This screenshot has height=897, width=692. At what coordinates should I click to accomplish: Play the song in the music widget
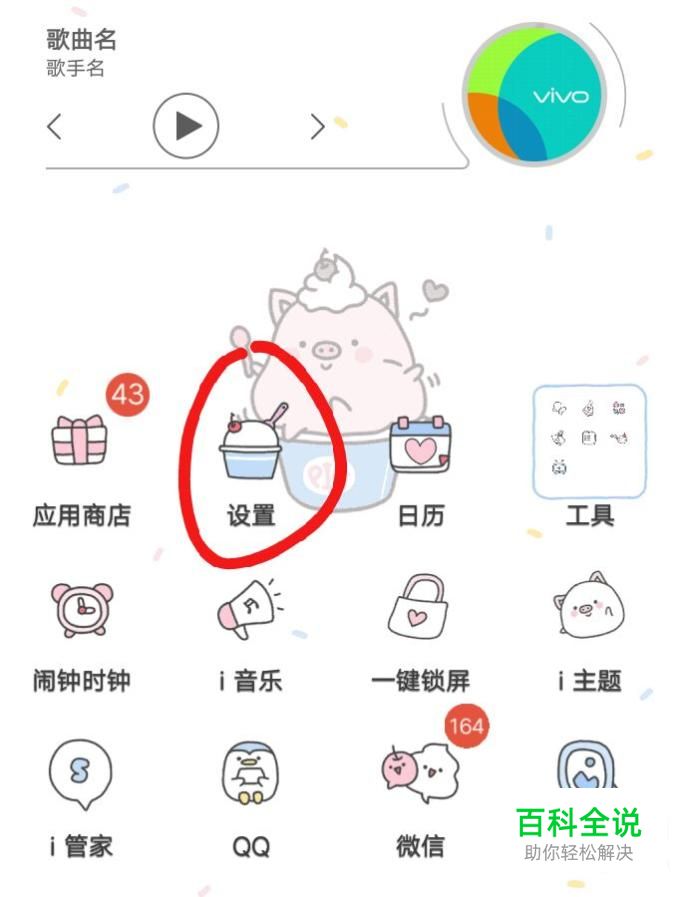pyautogui.click(x=185, y=125)
